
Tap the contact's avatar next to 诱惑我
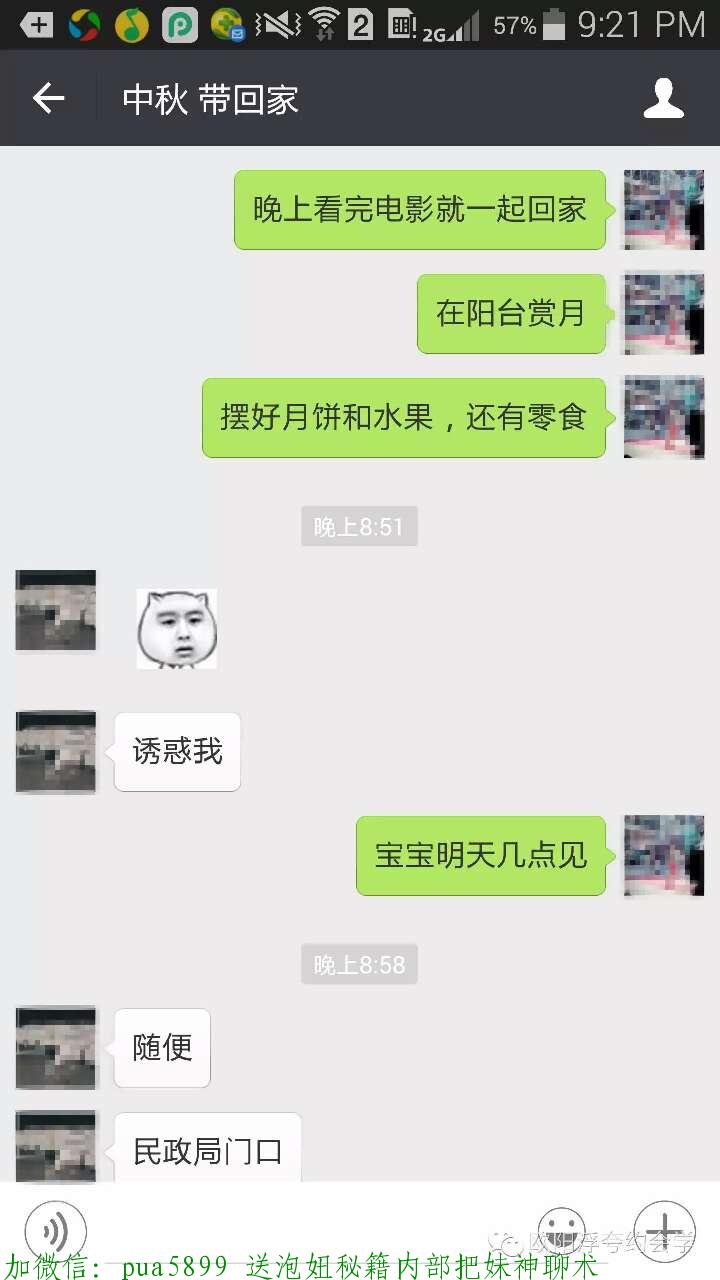click(55, 752)
